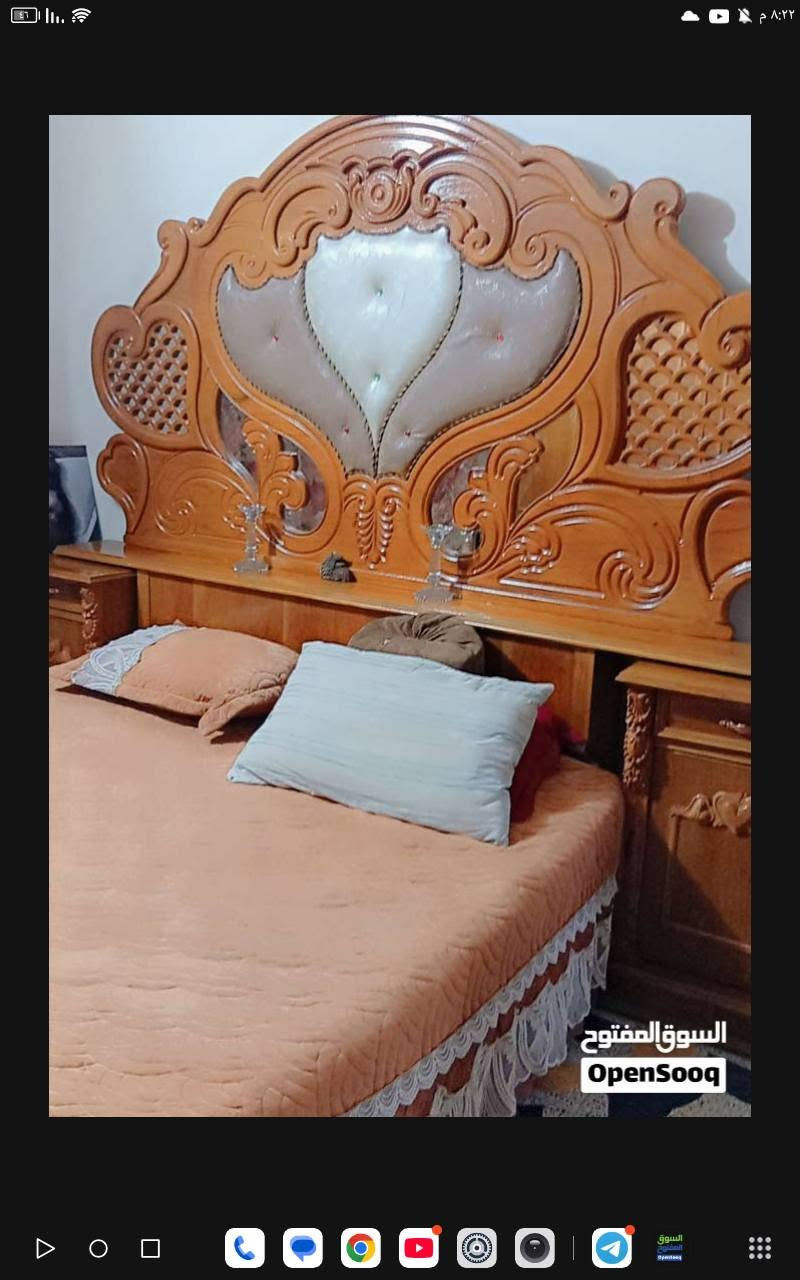Launch the Camera app from the taskbar

pyautogui.click(x=535, y=1248)
